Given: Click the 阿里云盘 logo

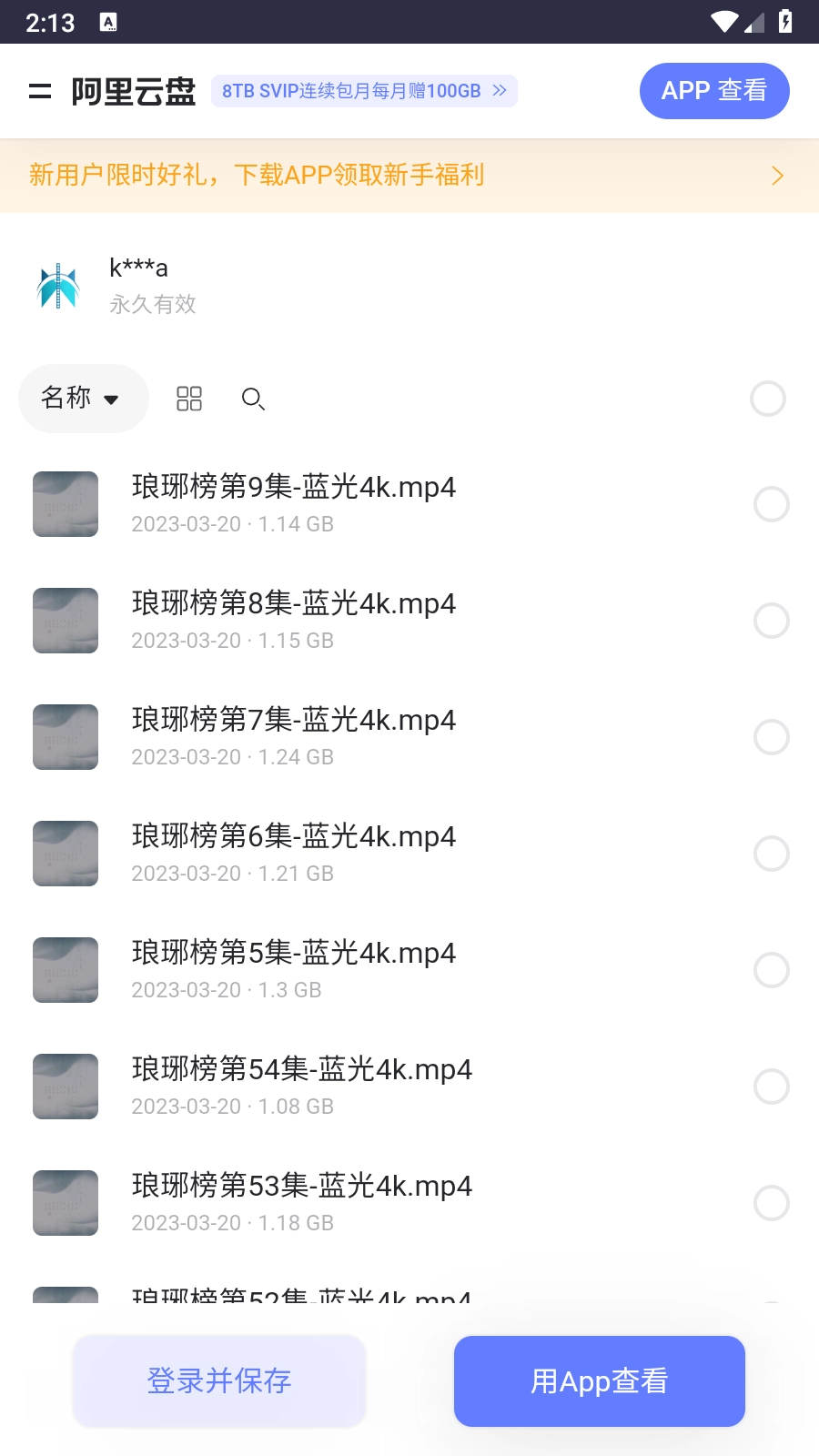Looking at the screenshot, I should pyautogui.click(x=133, y=90).
